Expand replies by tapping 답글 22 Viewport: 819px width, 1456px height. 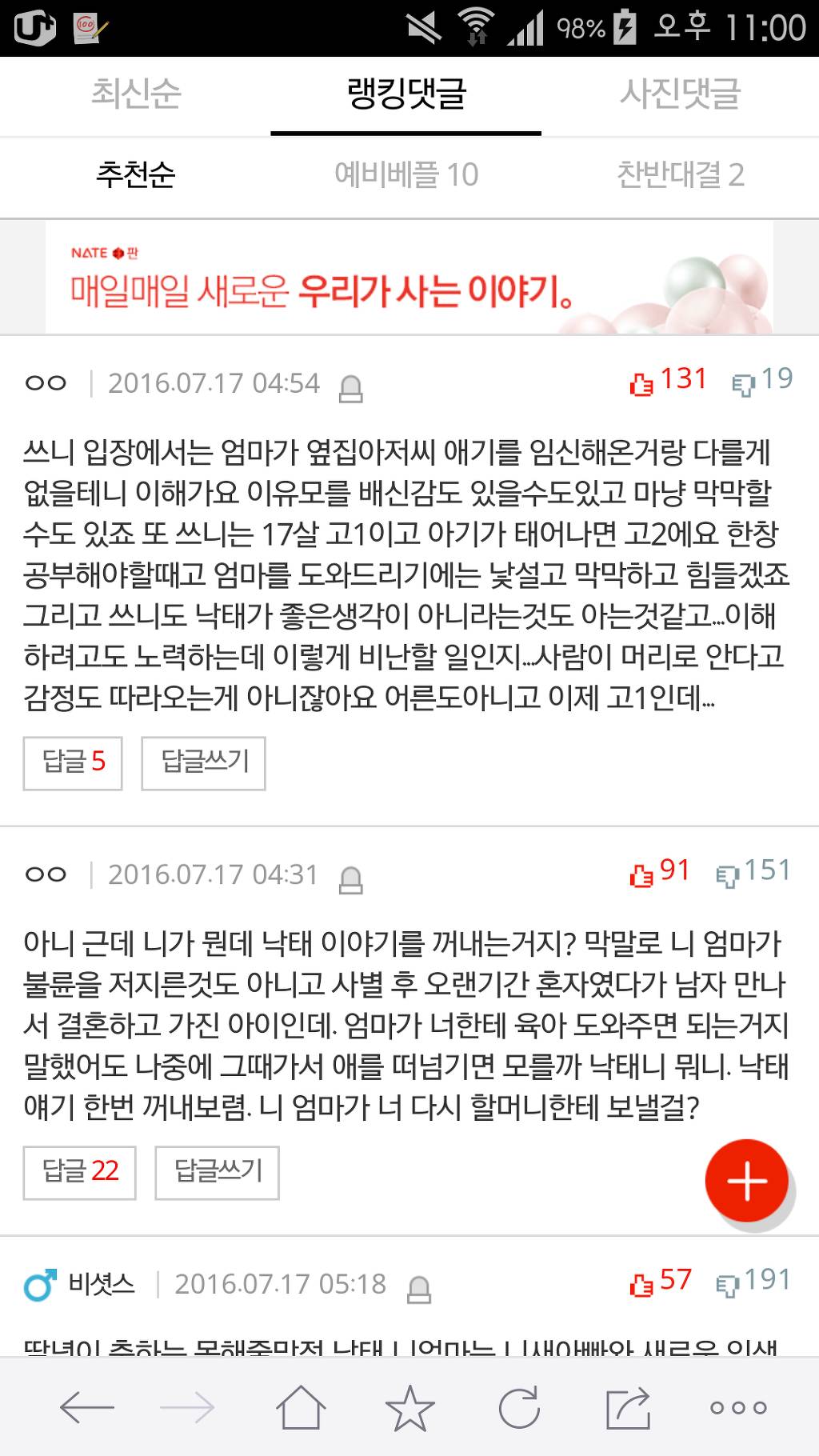(79, 1172)
